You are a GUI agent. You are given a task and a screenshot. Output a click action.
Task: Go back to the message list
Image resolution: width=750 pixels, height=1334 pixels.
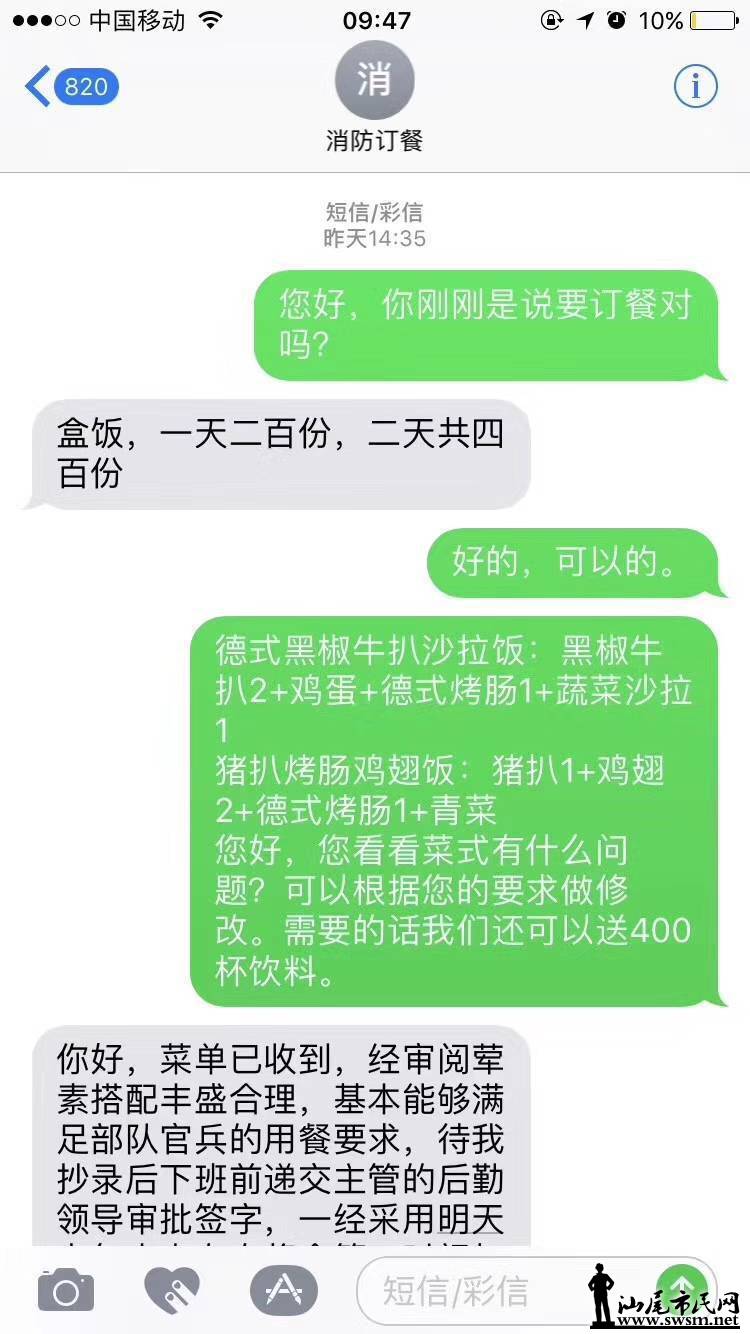(x=70, y=87)
